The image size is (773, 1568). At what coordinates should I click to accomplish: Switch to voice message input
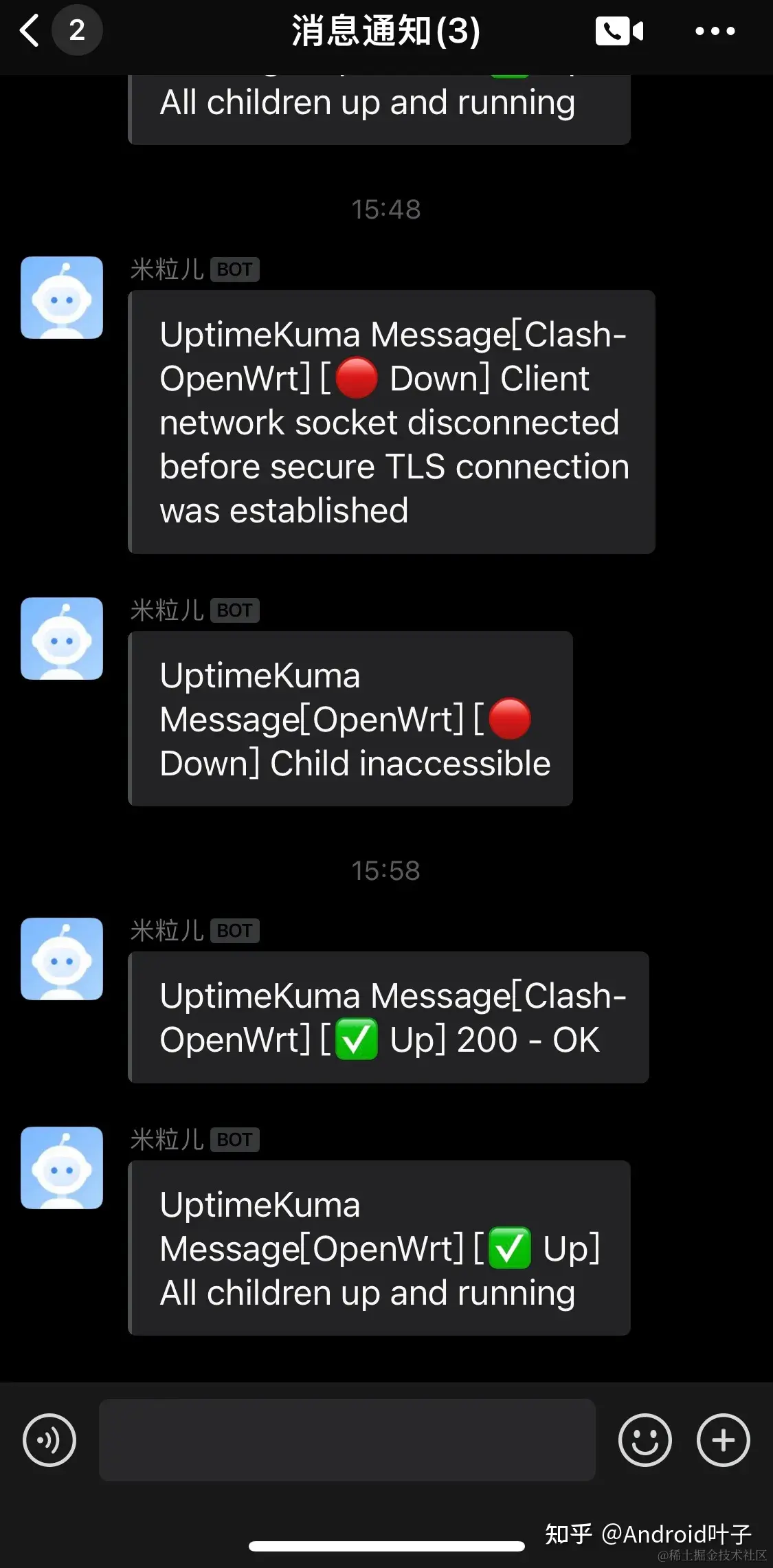[x=49, y=1440]
